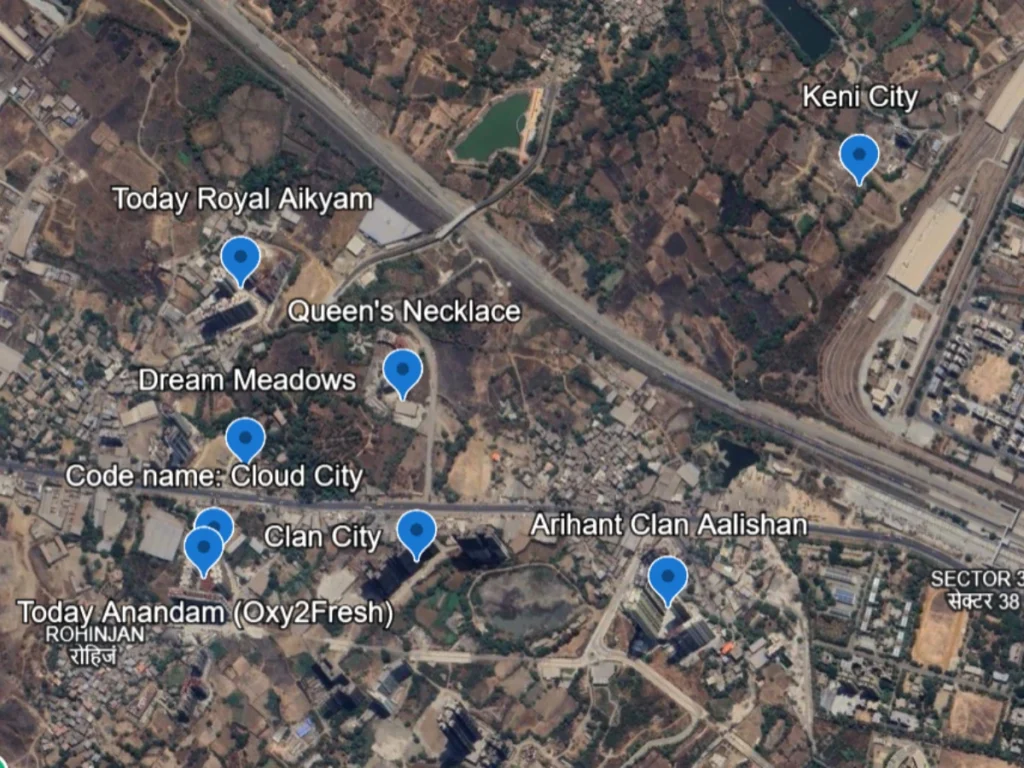Tap the Keni City map pin
The image size is (1024, 768).
point(858,155)
